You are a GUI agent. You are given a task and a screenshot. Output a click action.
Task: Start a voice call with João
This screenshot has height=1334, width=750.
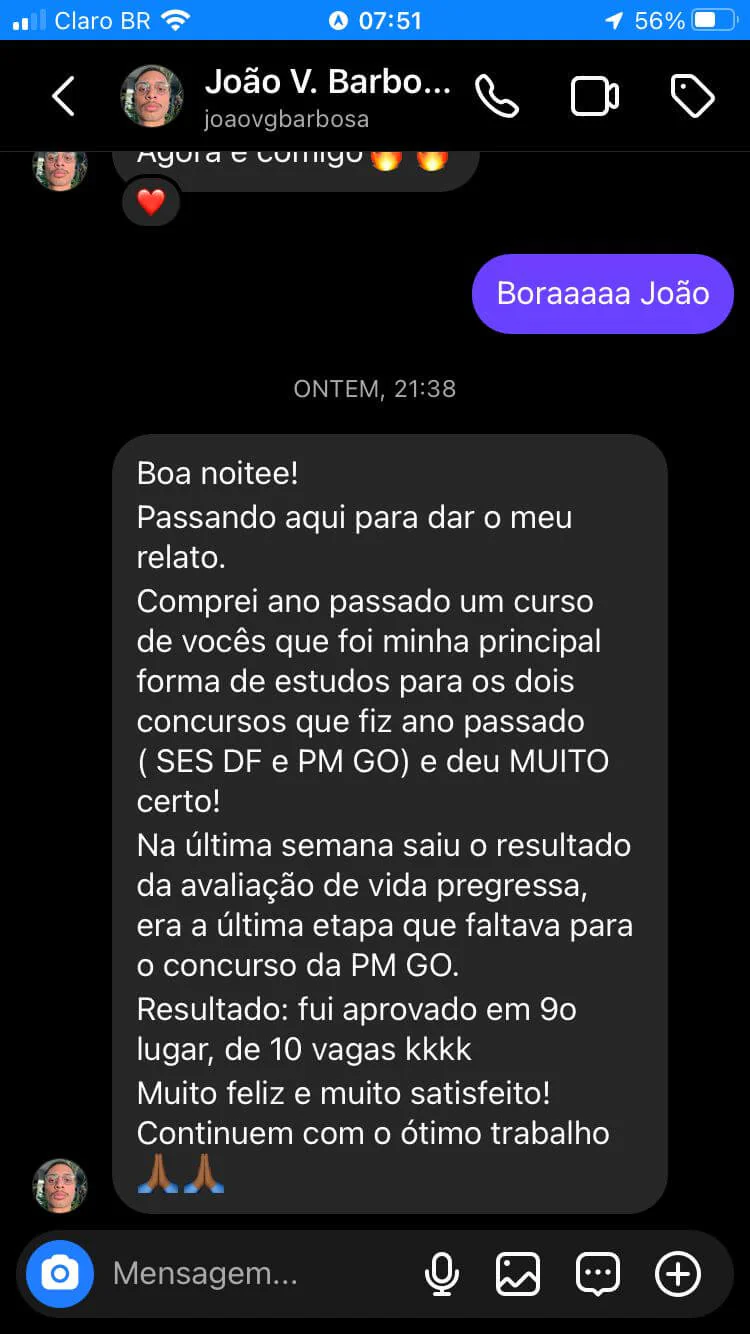coord(497,97)
